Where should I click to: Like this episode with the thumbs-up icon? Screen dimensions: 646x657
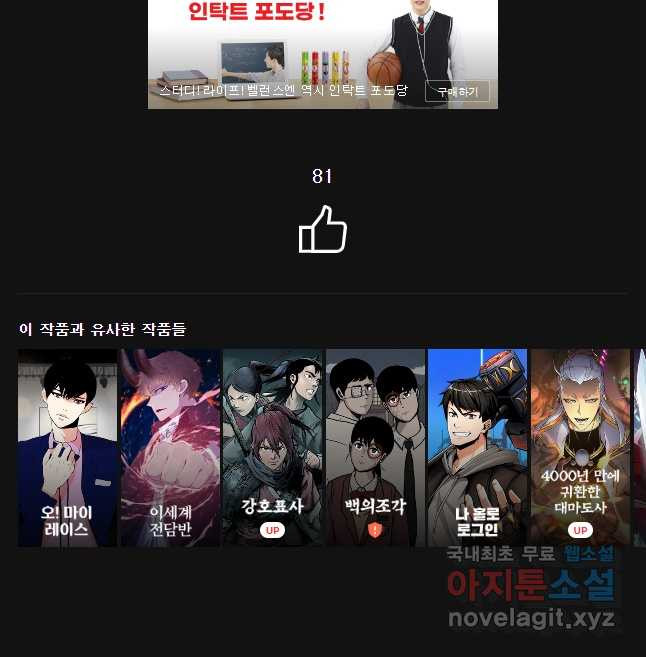(322, 230)
